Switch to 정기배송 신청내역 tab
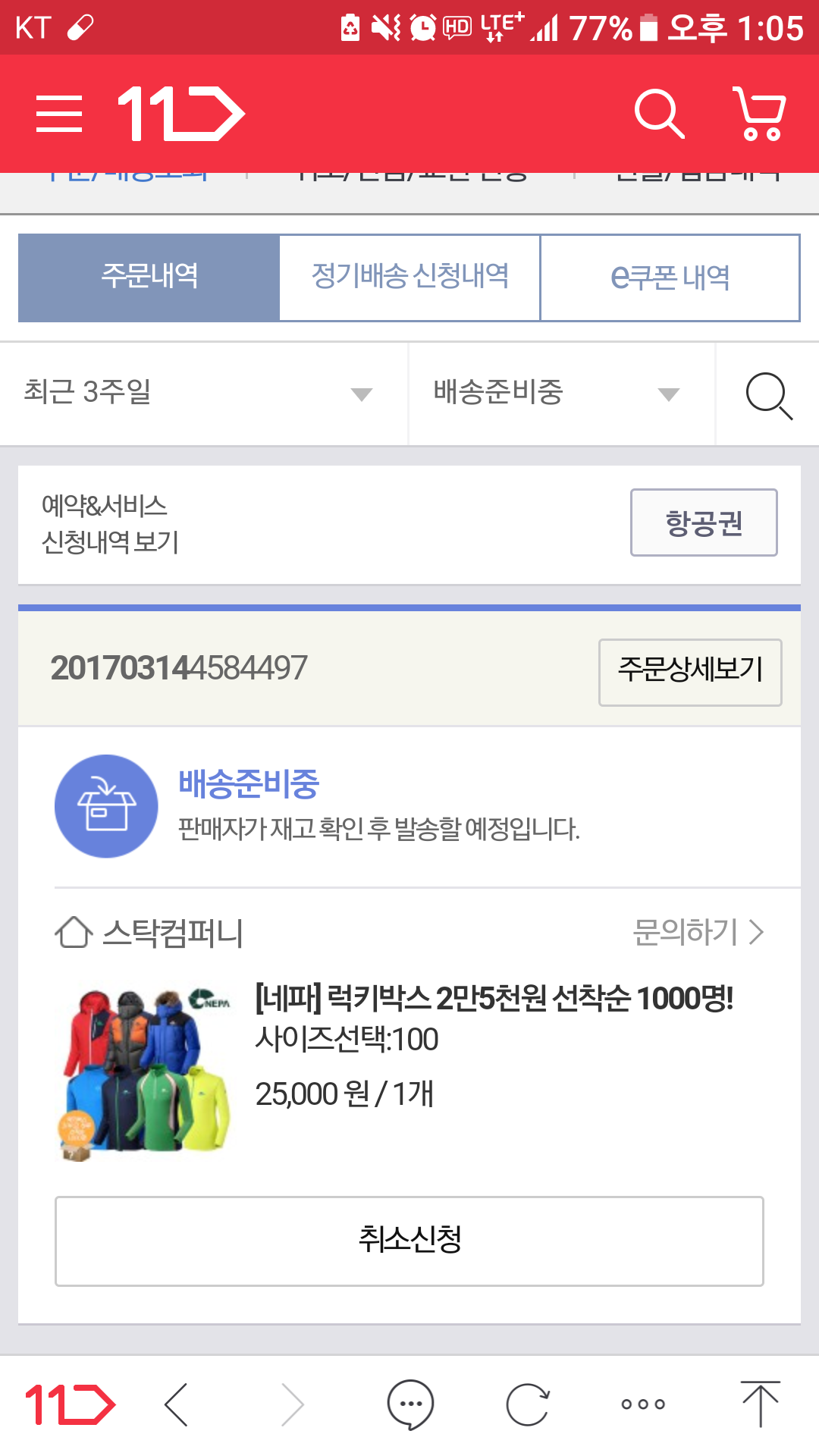The image size is (819, 1456). pos(409,277)
